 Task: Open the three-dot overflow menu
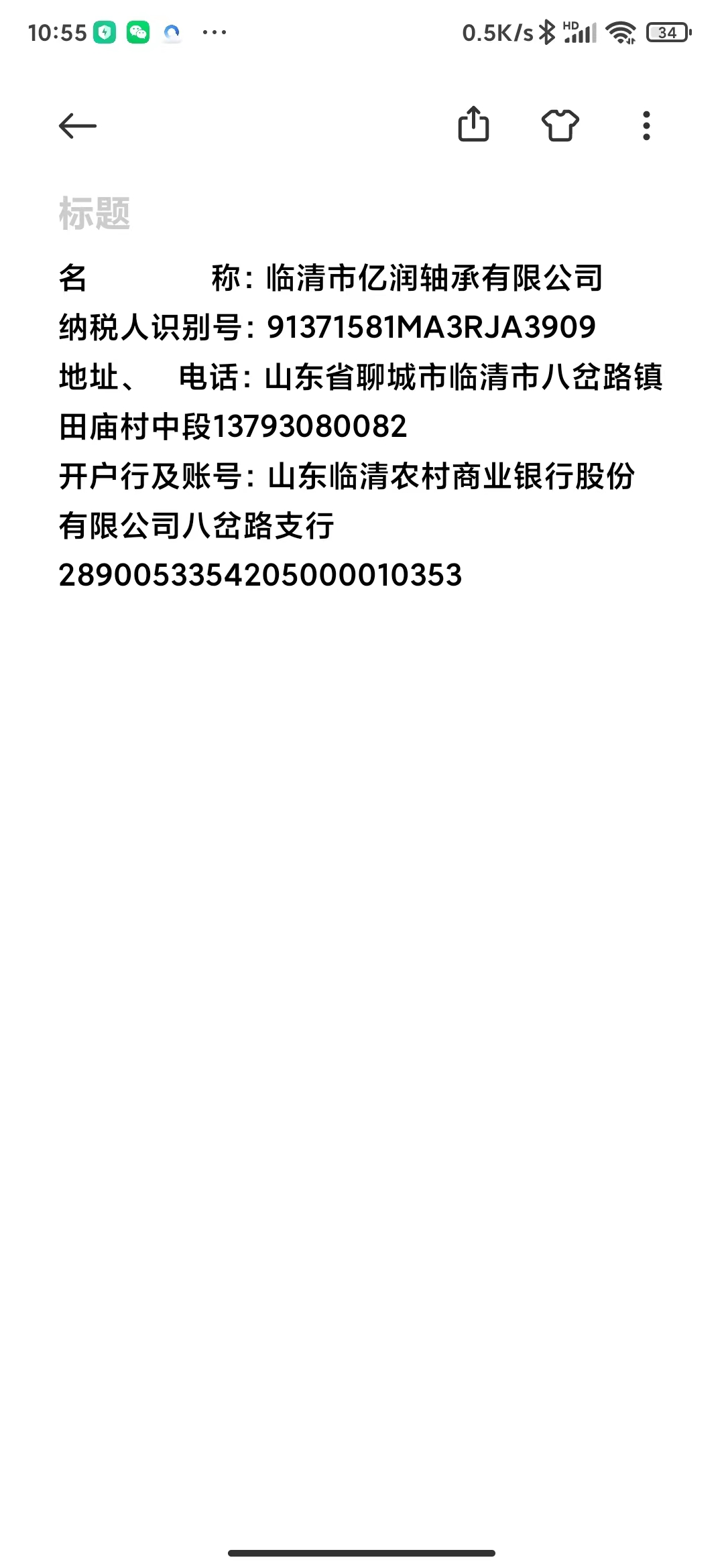click(646, 125)
